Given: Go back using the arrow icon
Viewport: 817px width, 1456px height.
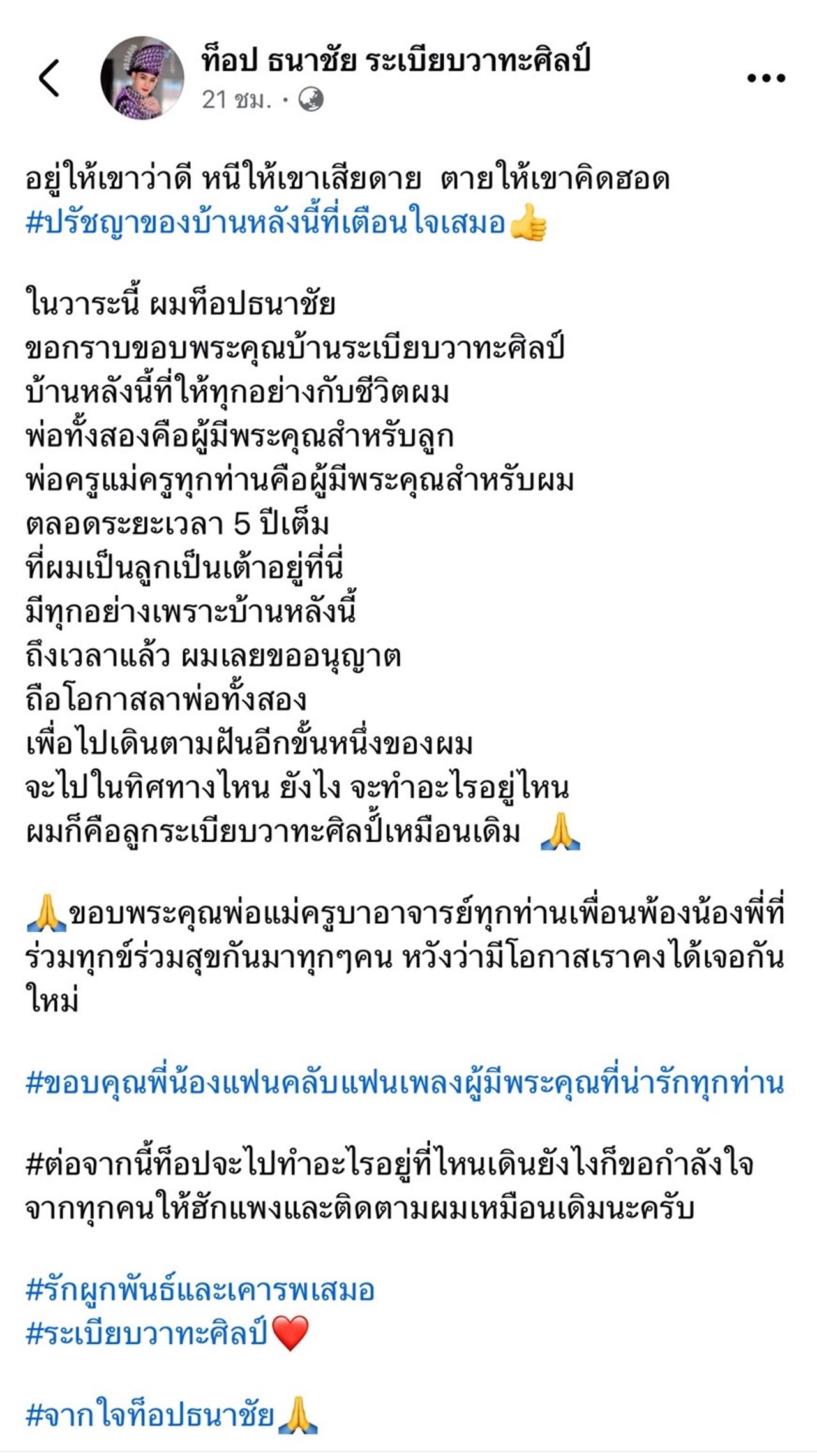Looking at the screenshot, I should 49,78.
